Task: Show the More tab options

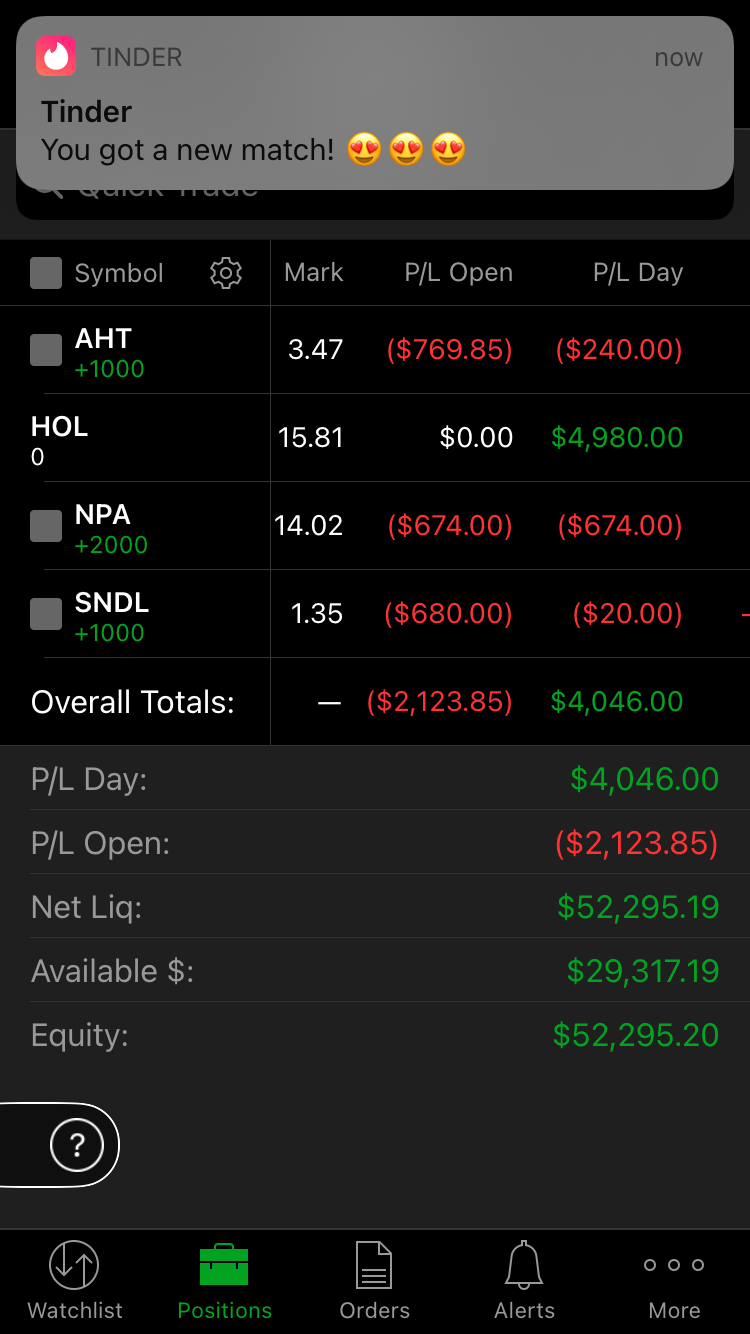Action: [674, 1280]
